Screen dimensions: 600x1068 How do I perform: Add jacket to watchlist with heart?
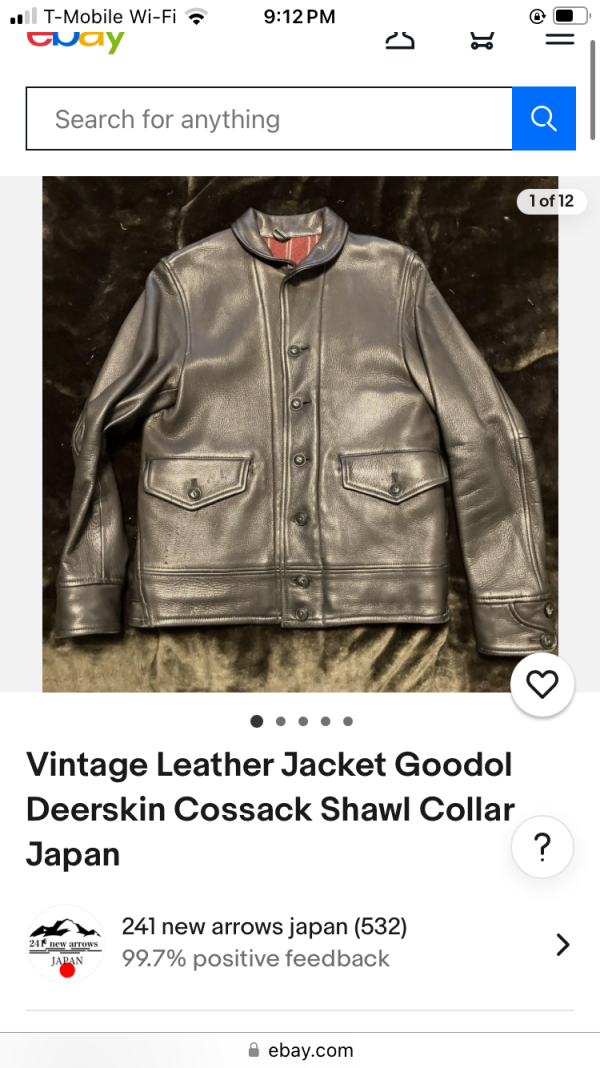(x=542, y=685)
